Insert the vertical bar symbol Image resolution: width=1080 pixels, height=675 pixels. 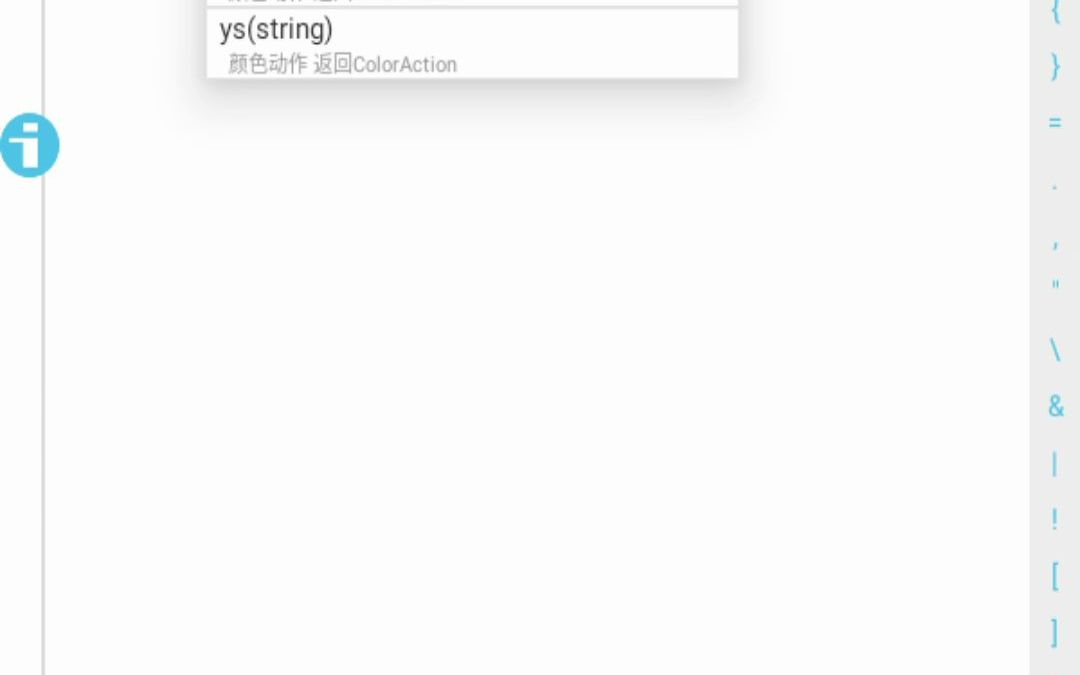point(1055,464)
